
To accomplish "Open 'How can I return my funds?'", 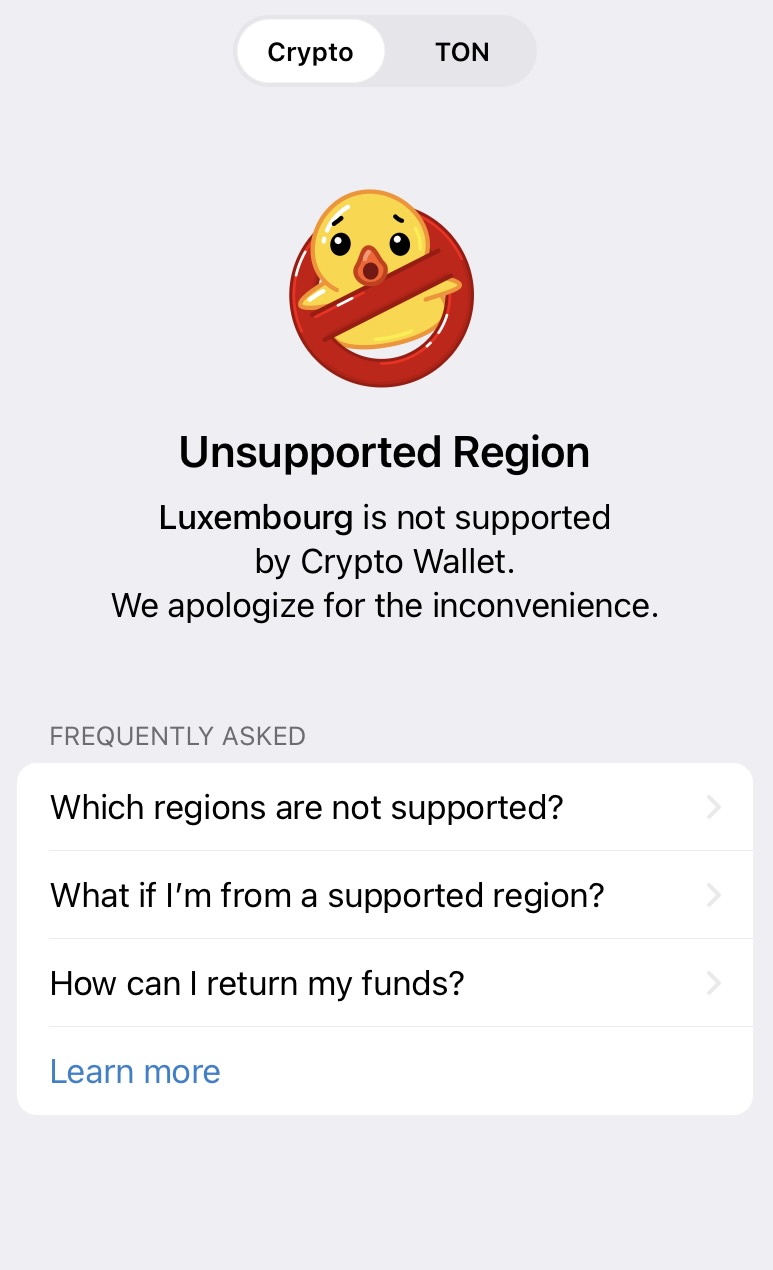I will 385,983.
